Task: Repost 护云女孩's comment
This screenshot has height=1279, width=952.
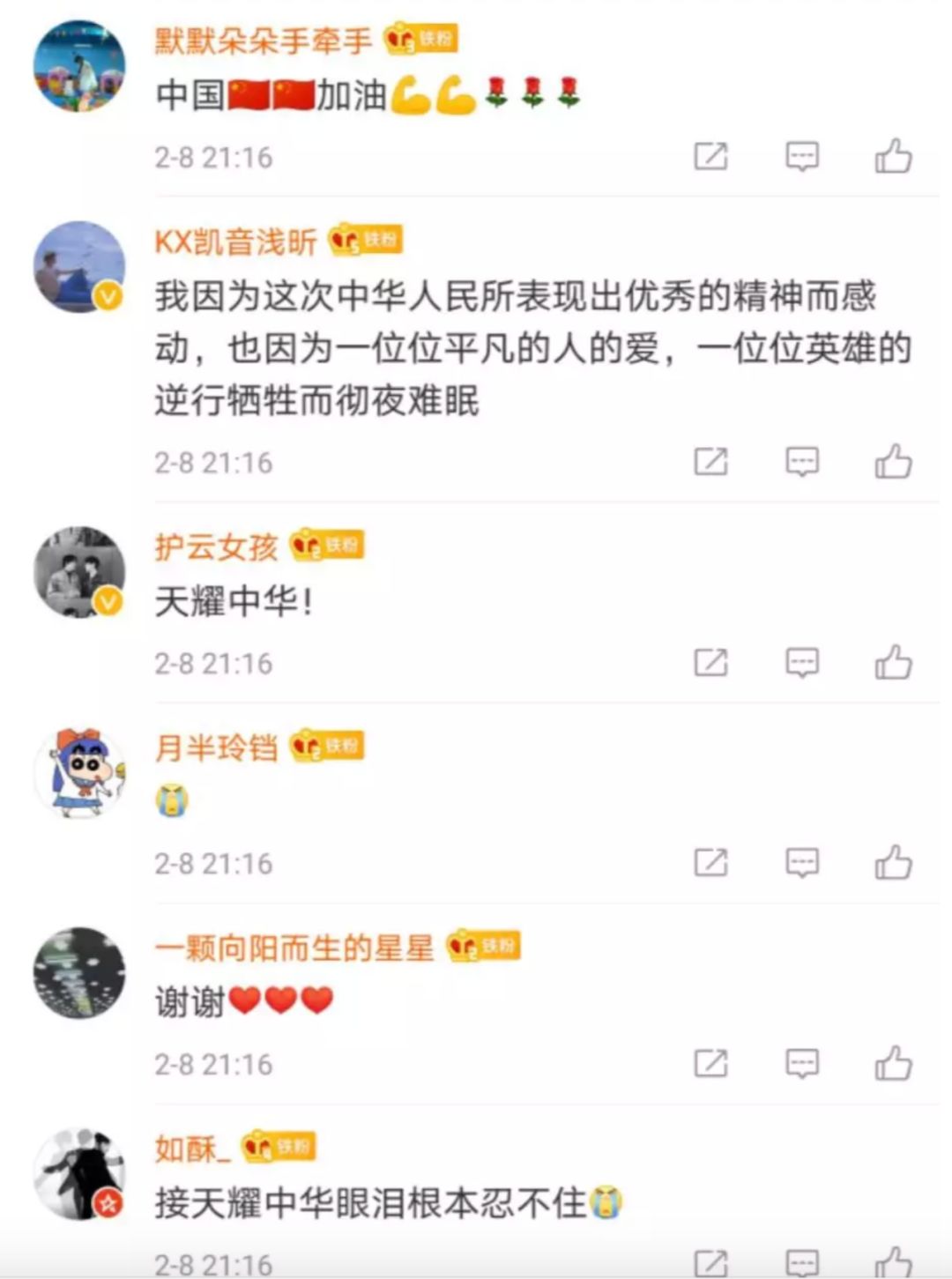Action: [x=710, y=662]
